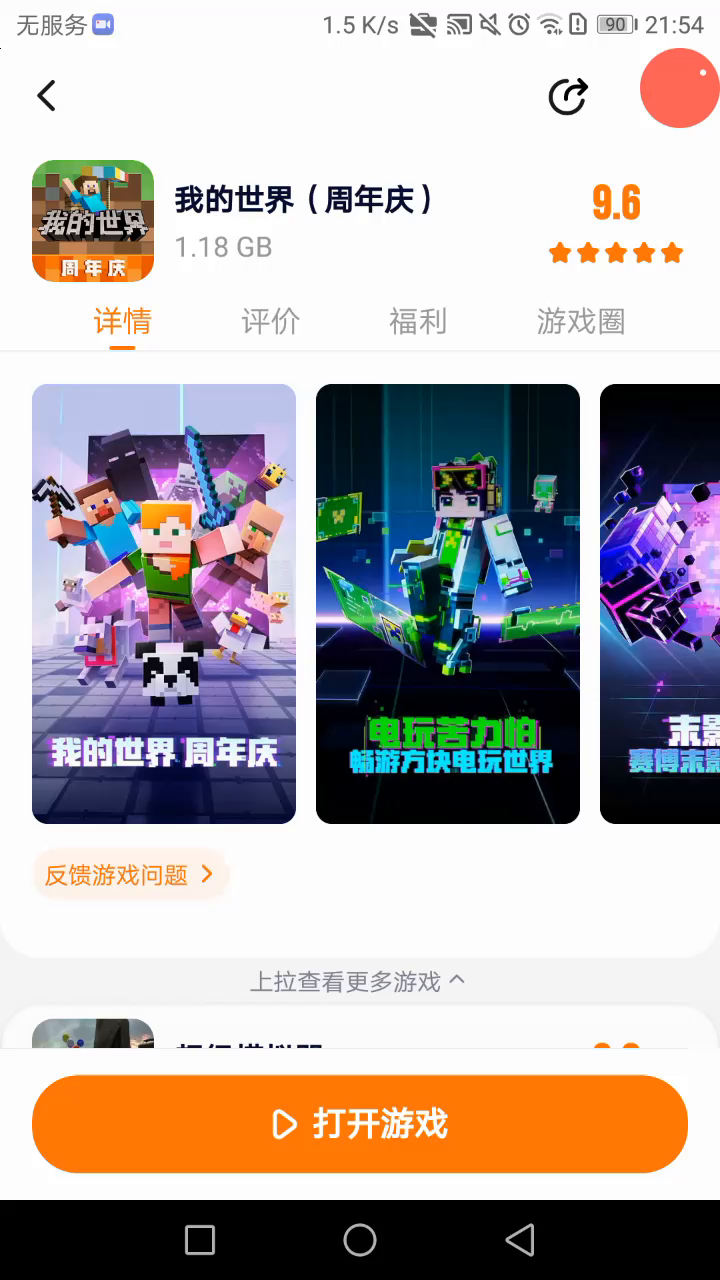Switch to the 福利 tab
Screen dimensions: 720x1280
[x=417, y=321]
